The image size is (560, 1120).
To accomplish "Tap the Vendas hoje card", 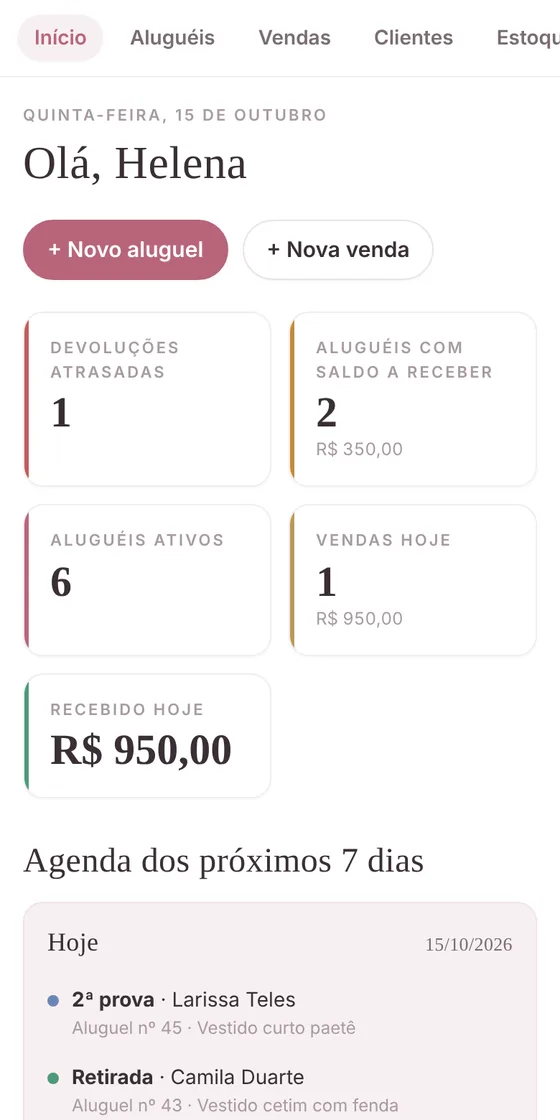I will click(413, 580).
